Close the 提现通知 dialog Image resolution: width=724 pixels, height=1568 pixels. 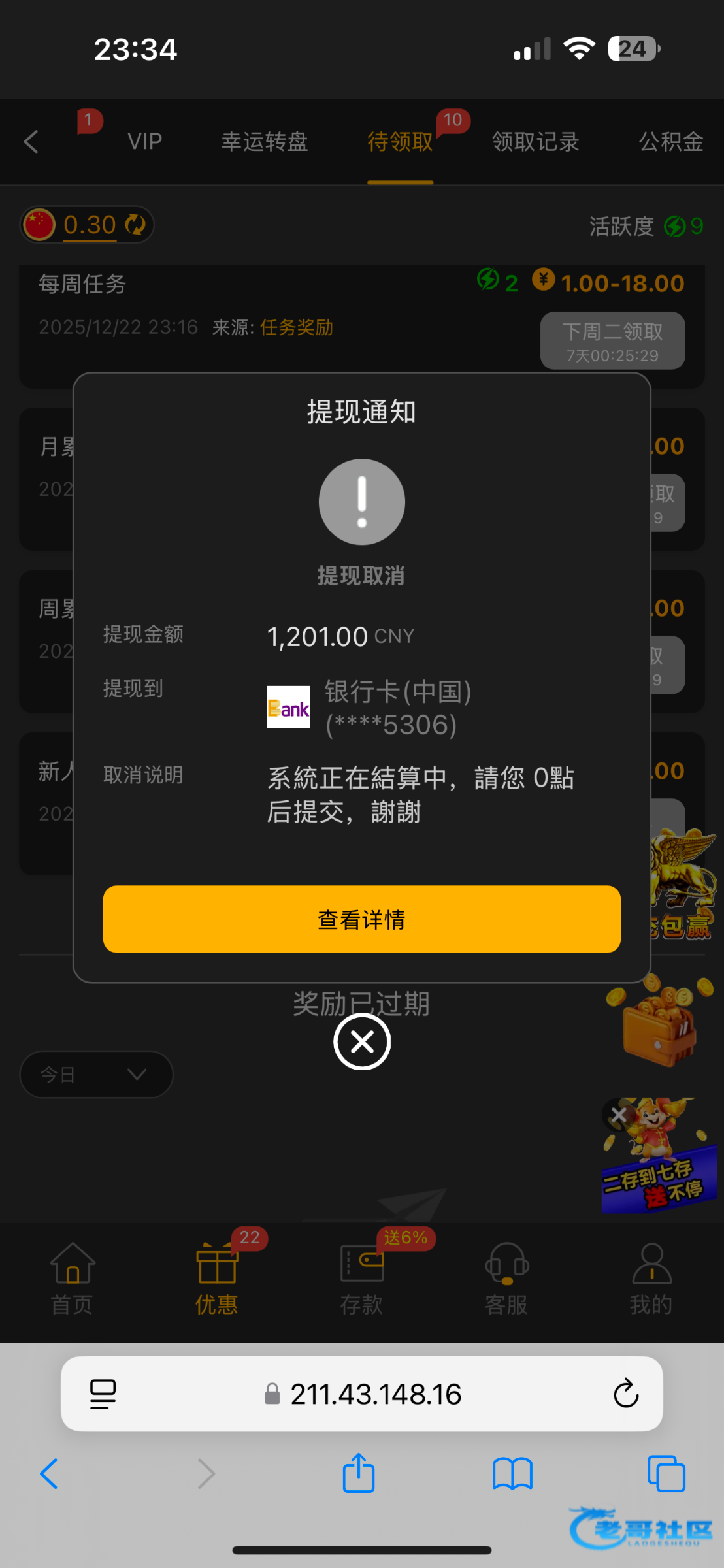click(x=362, y=1041)
